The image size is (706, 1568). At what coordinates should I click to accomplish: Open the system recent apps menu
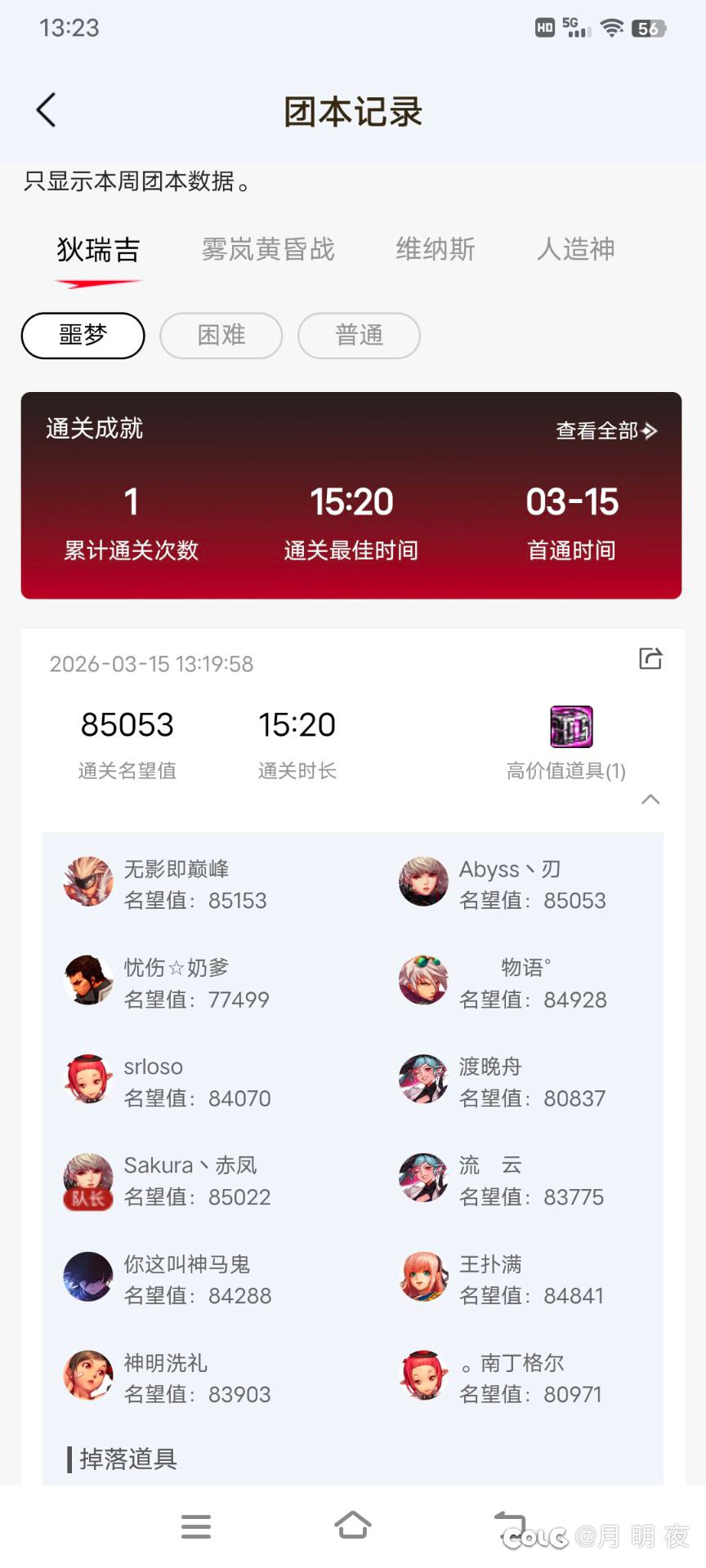[x=196, y=1526]
